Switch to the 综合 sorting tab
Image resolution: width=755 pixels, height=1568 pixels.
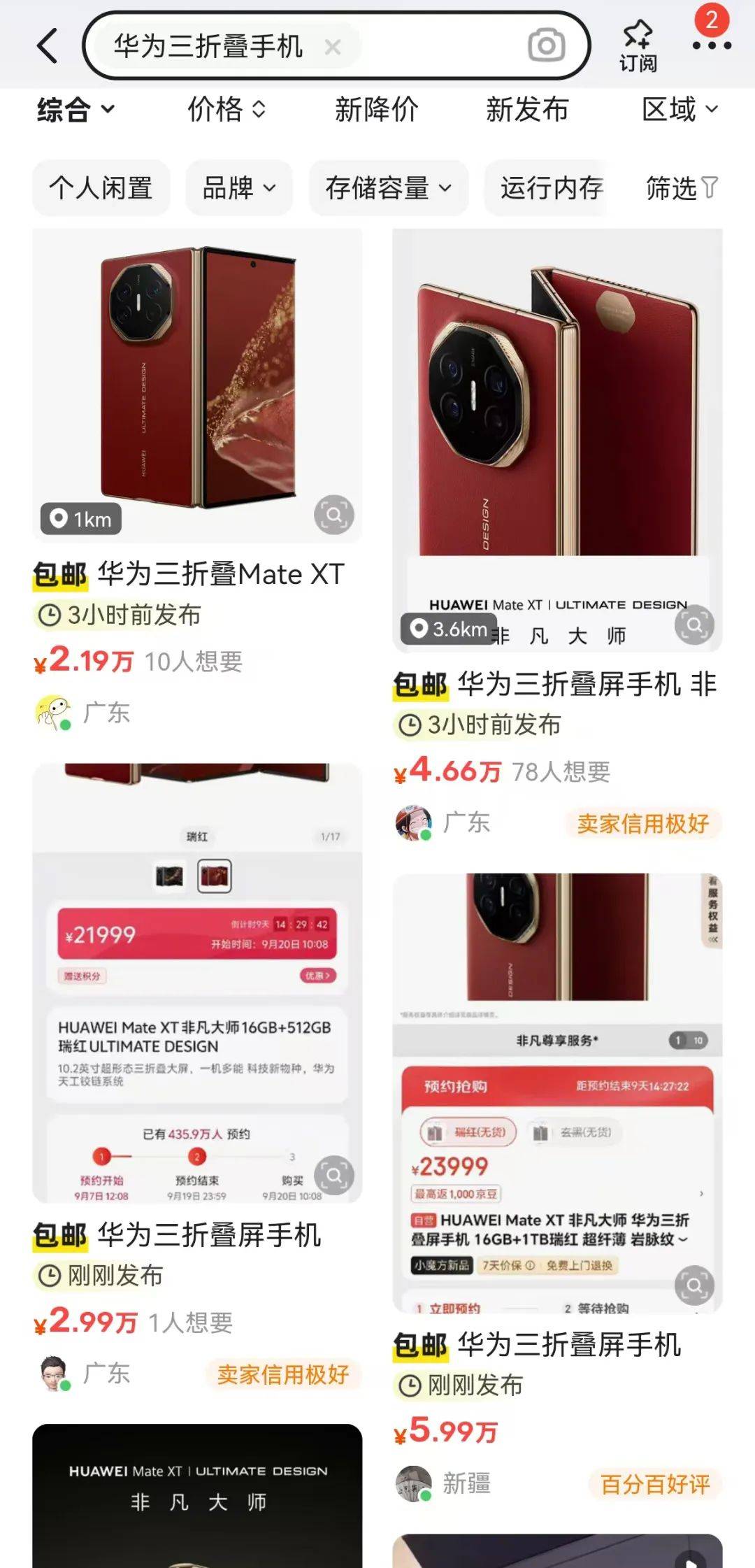pyautogui.click(x=73, y=111)
